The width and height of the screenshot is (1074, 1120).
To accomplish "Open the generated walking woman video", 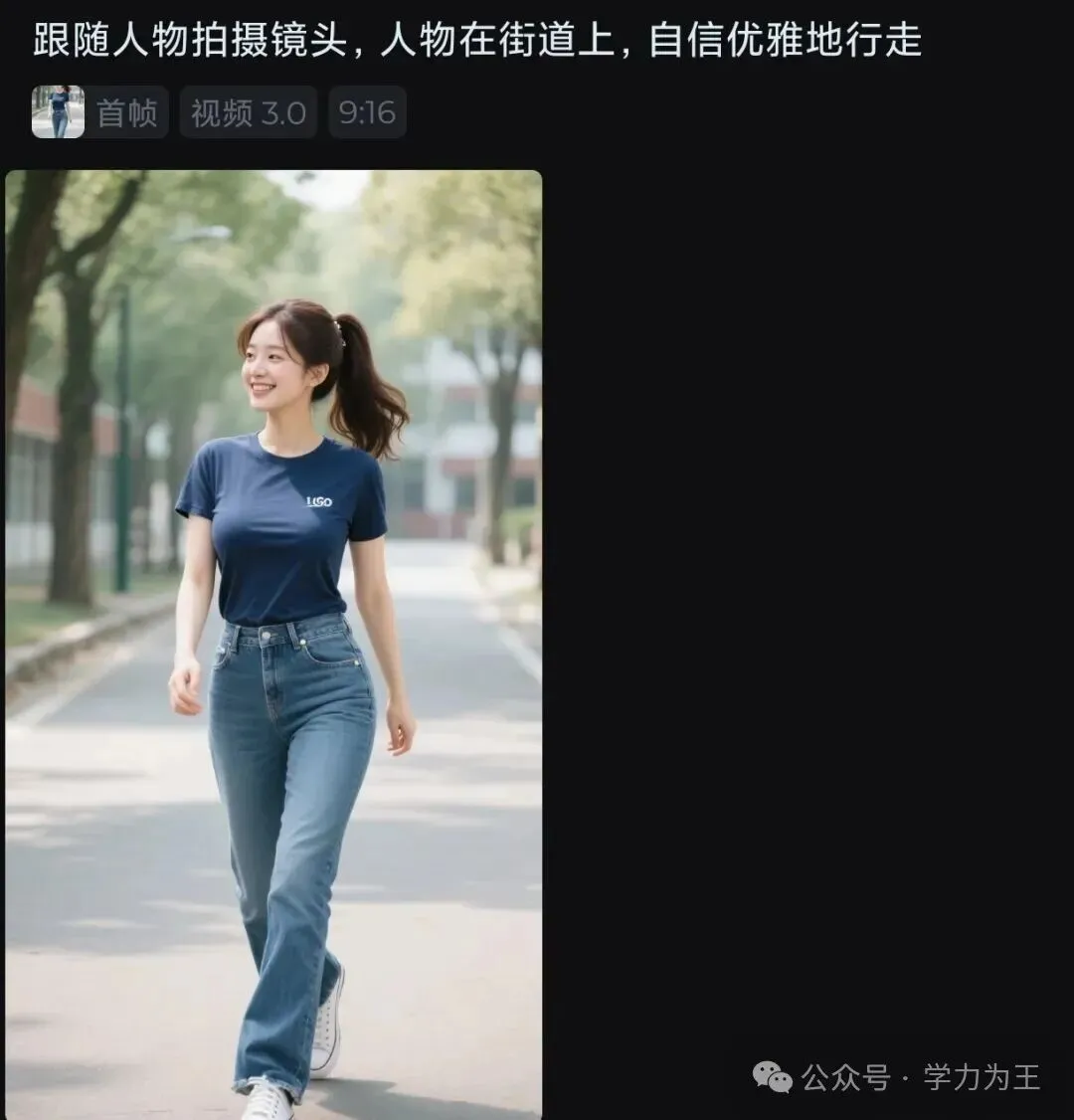I will coord(273,645).
